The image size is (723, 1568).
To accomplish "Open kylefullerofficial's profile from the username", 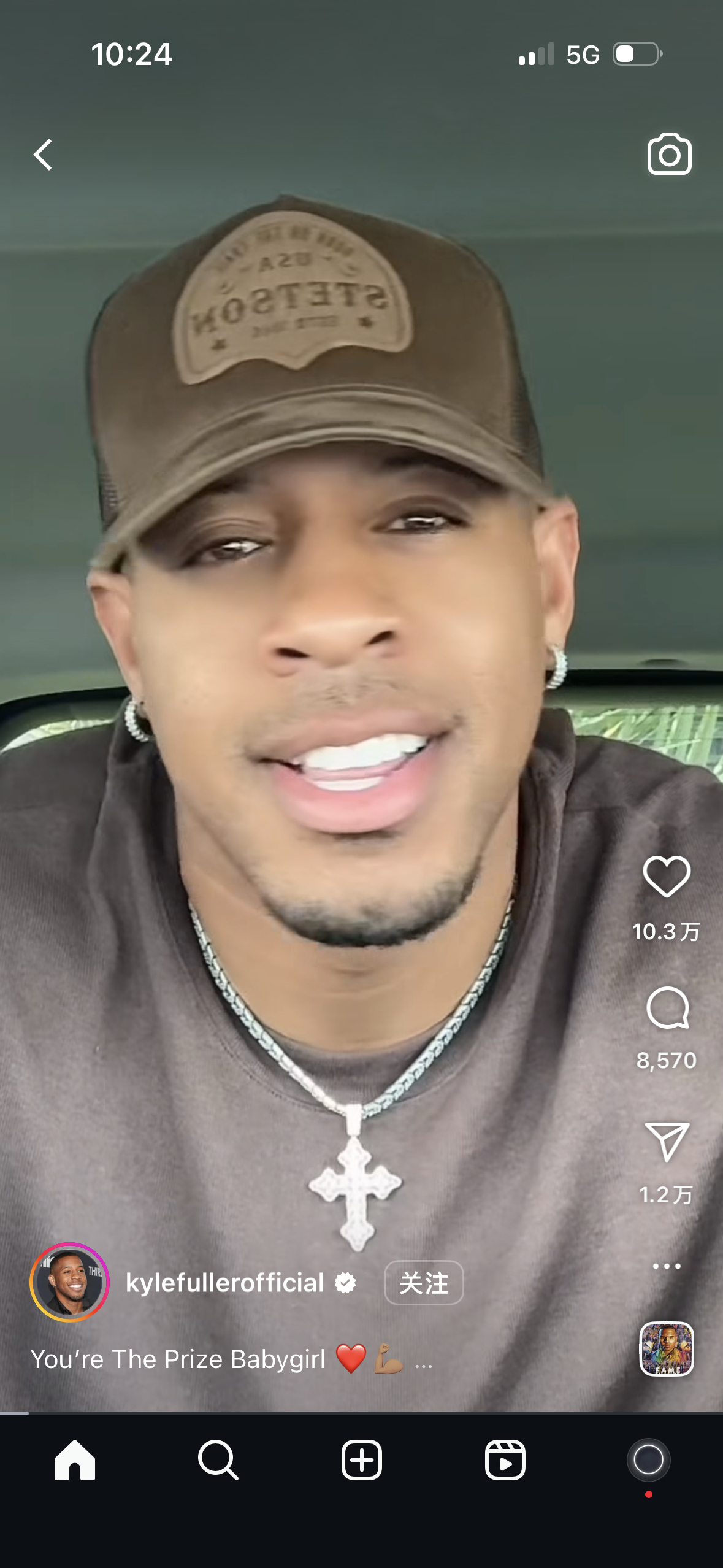I will 224,1283.
